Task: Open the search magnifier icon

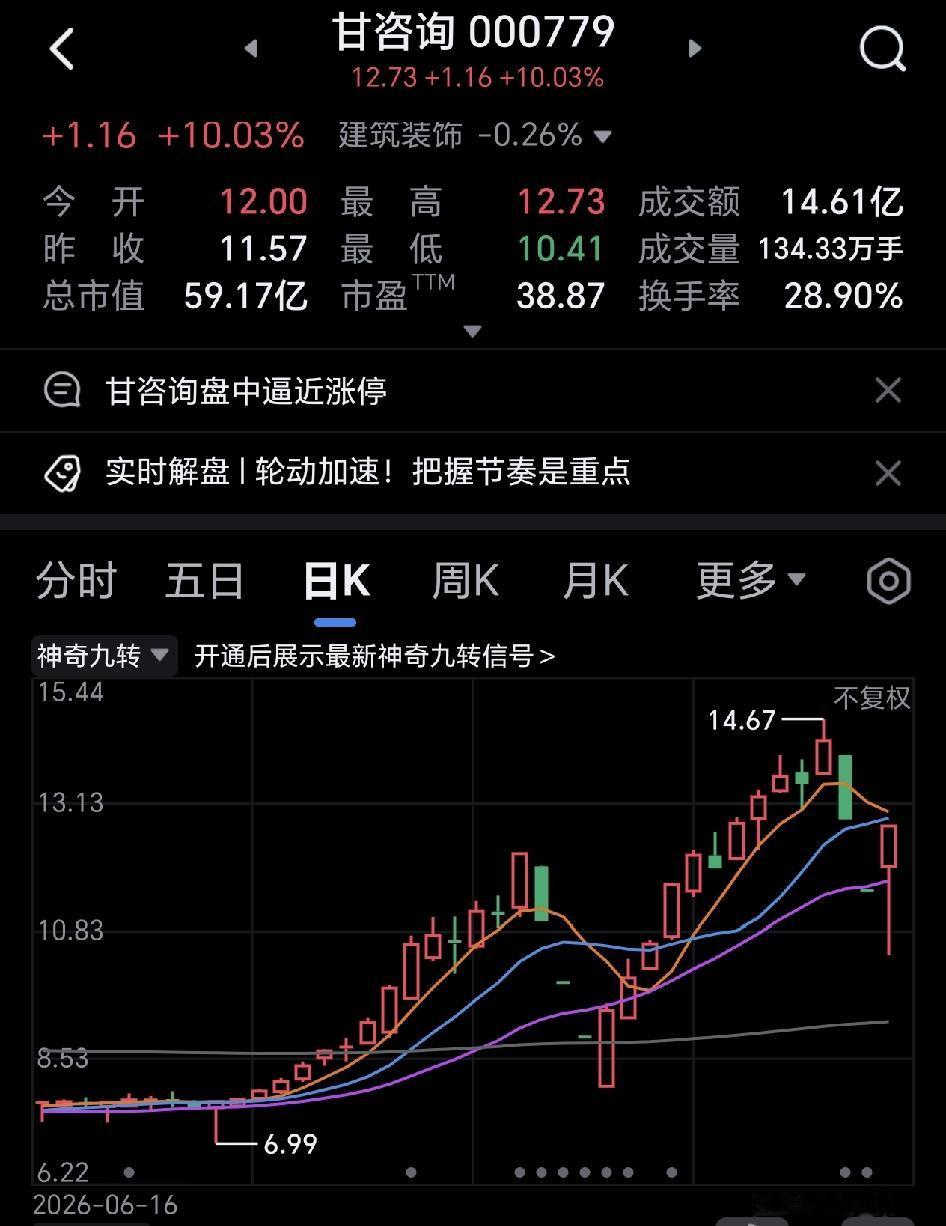Action: 883,48
